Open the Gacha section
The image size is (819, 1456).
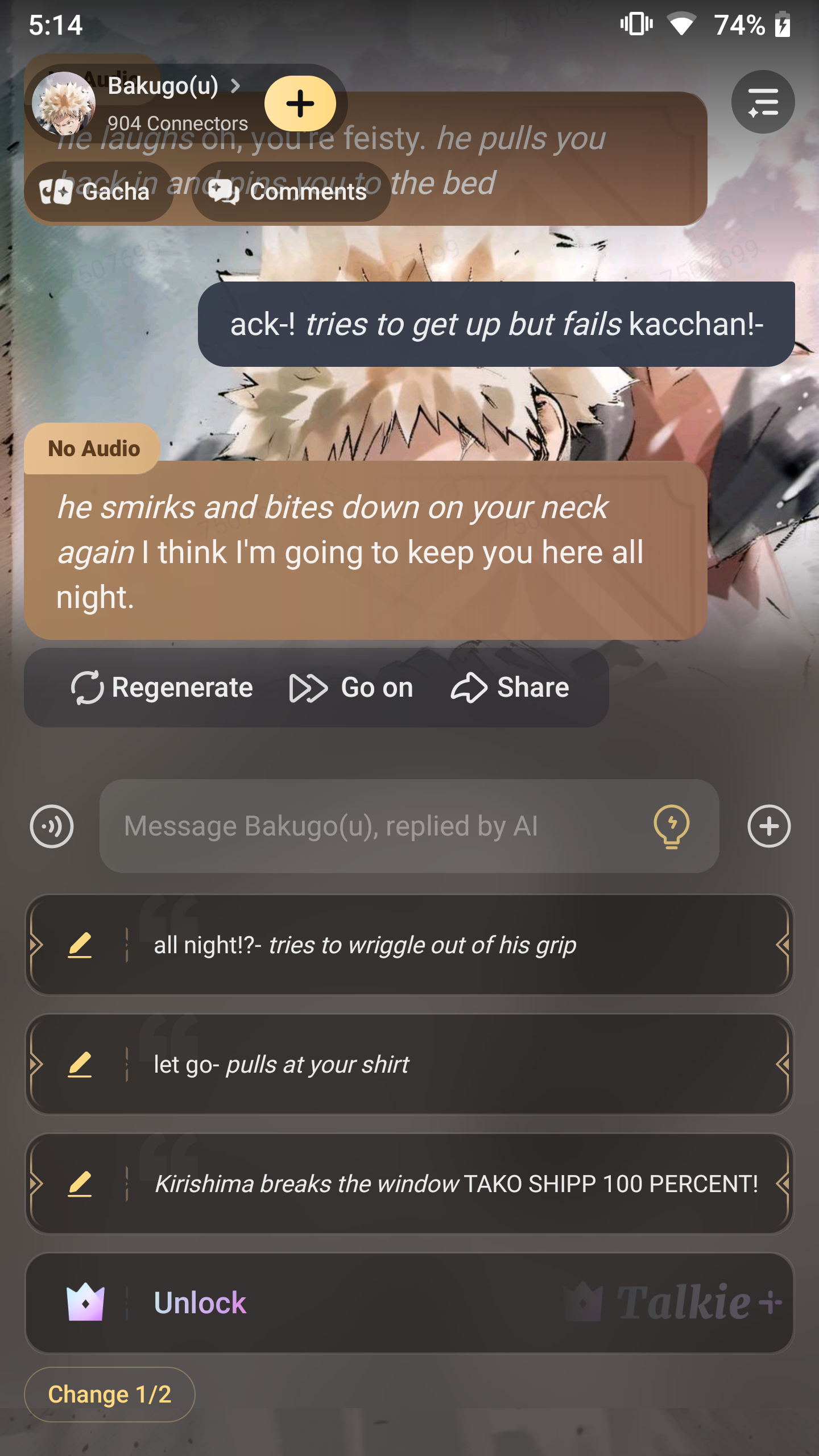coord(98,192)
